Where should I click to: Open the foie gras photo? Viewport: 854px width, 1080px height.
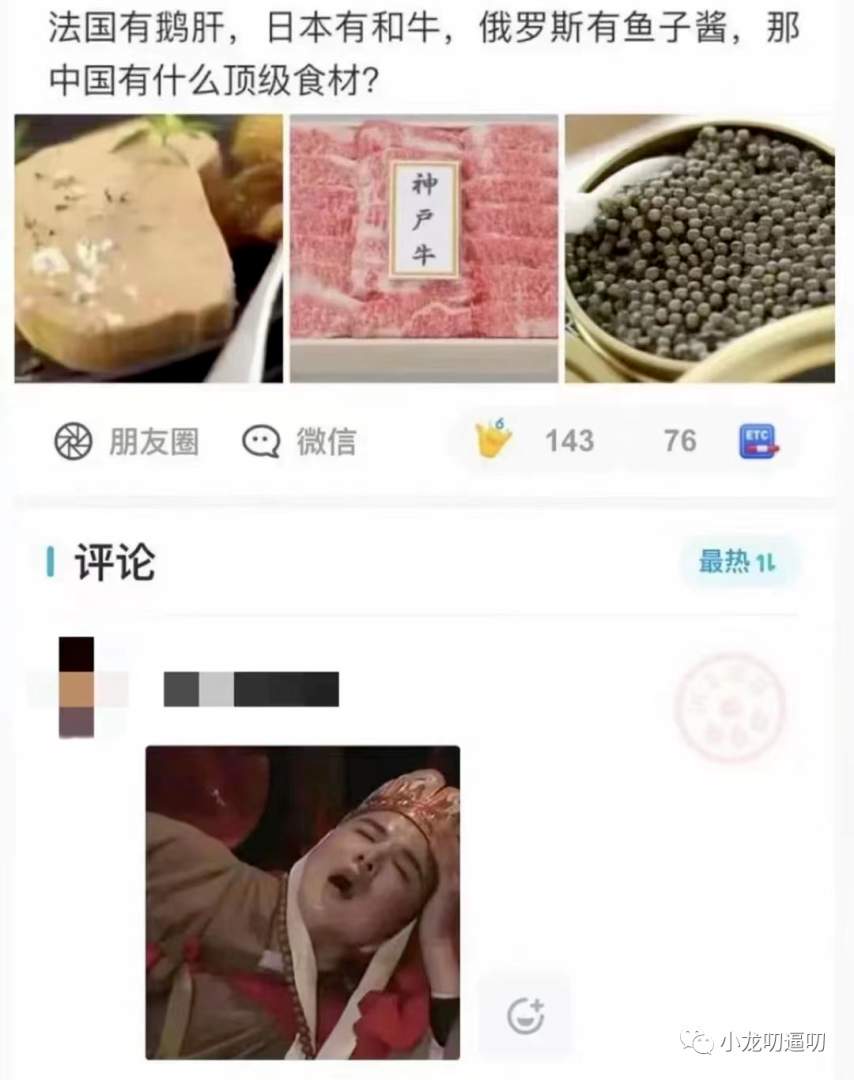click(149, 248)
